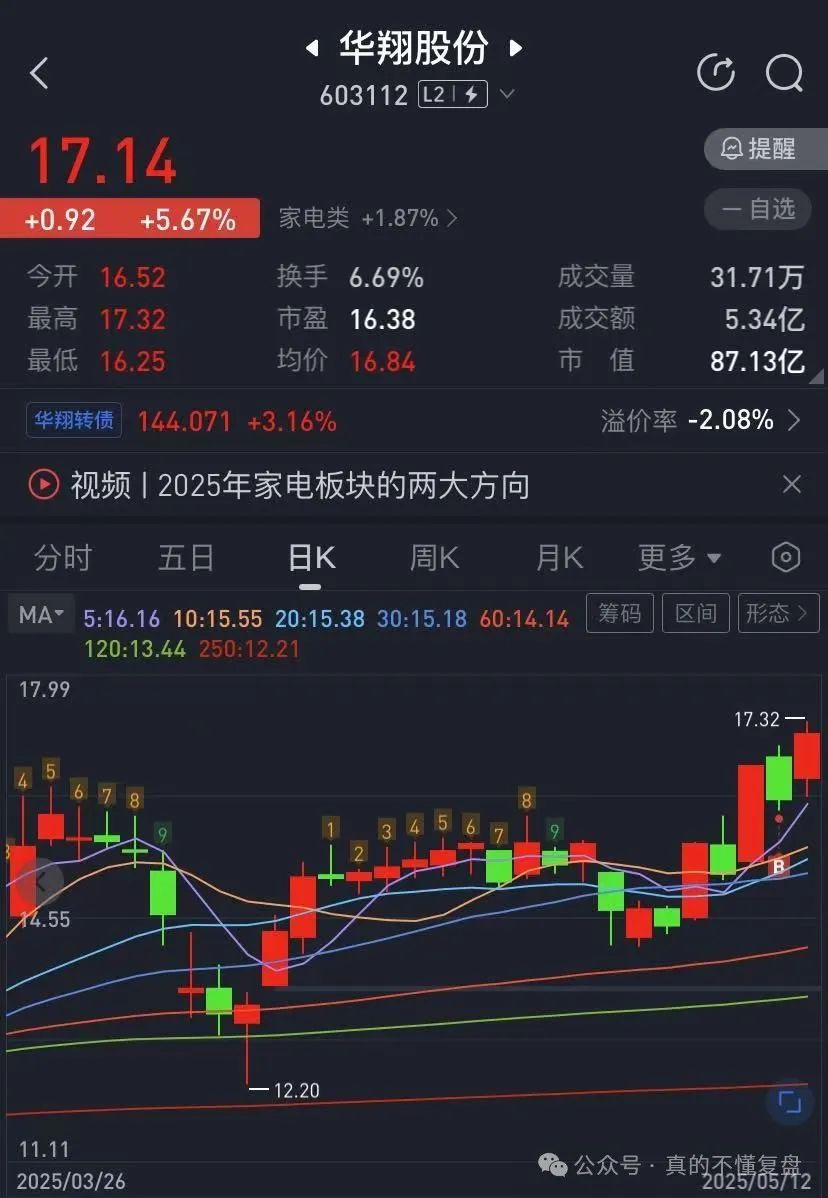Dismiss the video banner with the X
828x1198 pixels.
pos(791,485)
